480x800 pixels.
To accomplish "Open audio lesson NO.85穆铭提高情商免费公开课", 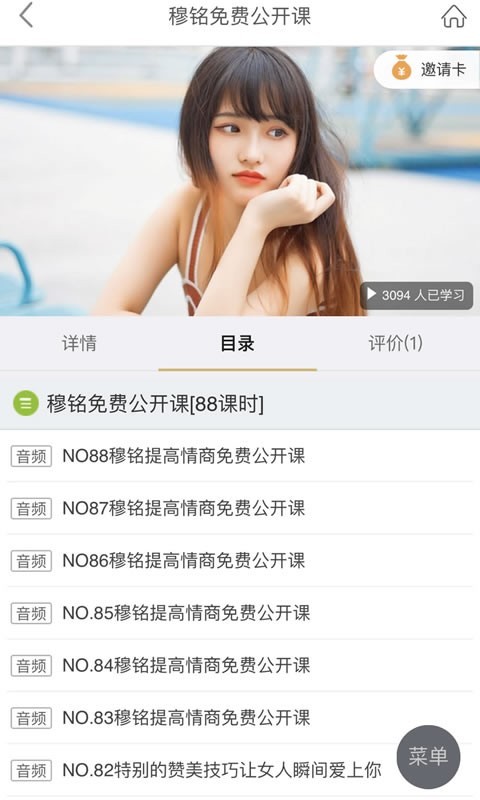I will click(x=240, y=613).
